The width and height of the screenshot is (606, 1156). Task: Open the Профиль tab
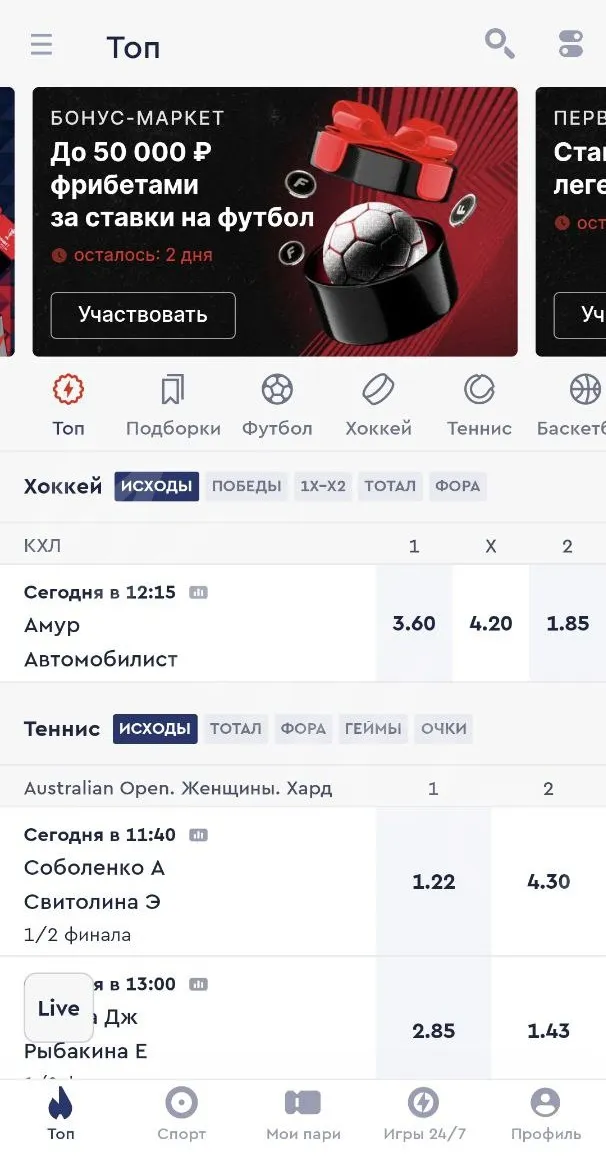point(545,1114)
